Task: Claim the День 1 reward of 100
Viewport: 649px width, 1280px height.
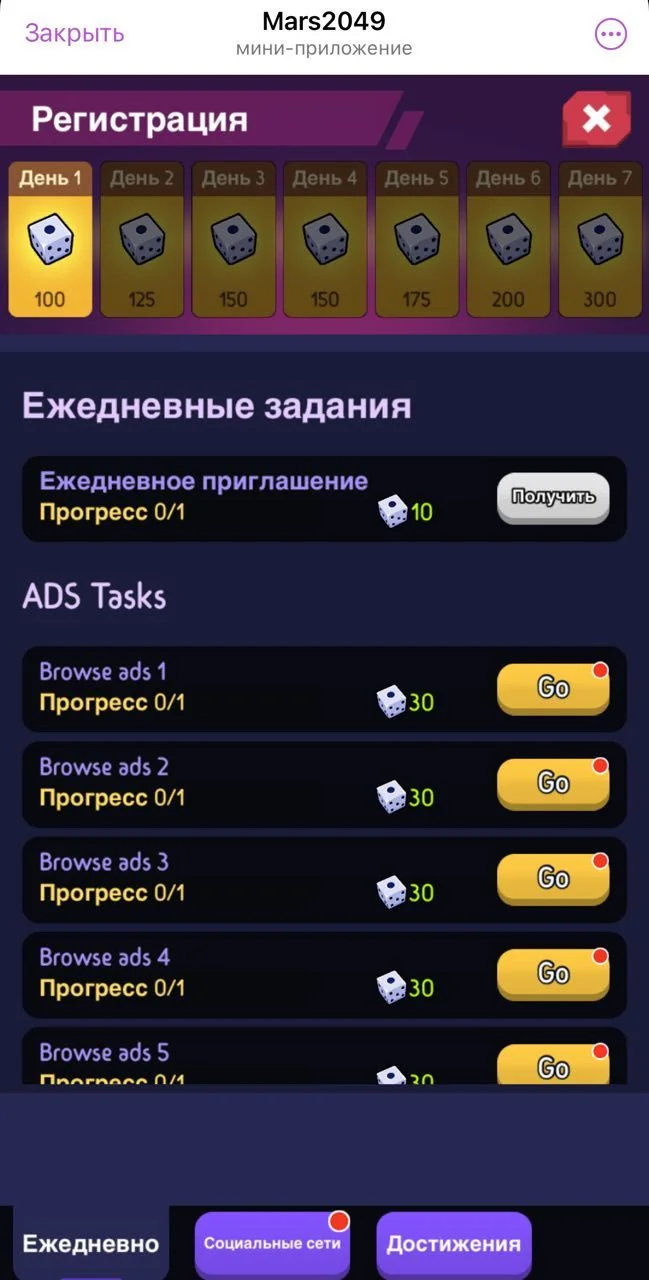Action: coord(50,240)
